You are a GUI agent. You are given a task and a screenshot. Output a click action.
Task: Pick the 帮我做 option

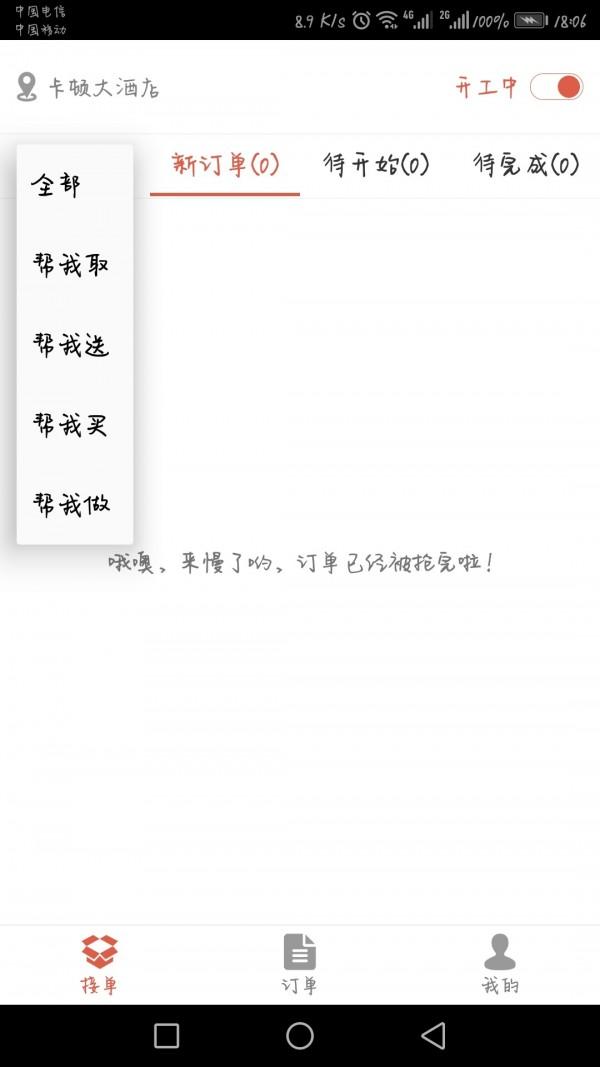click(75, 505)
